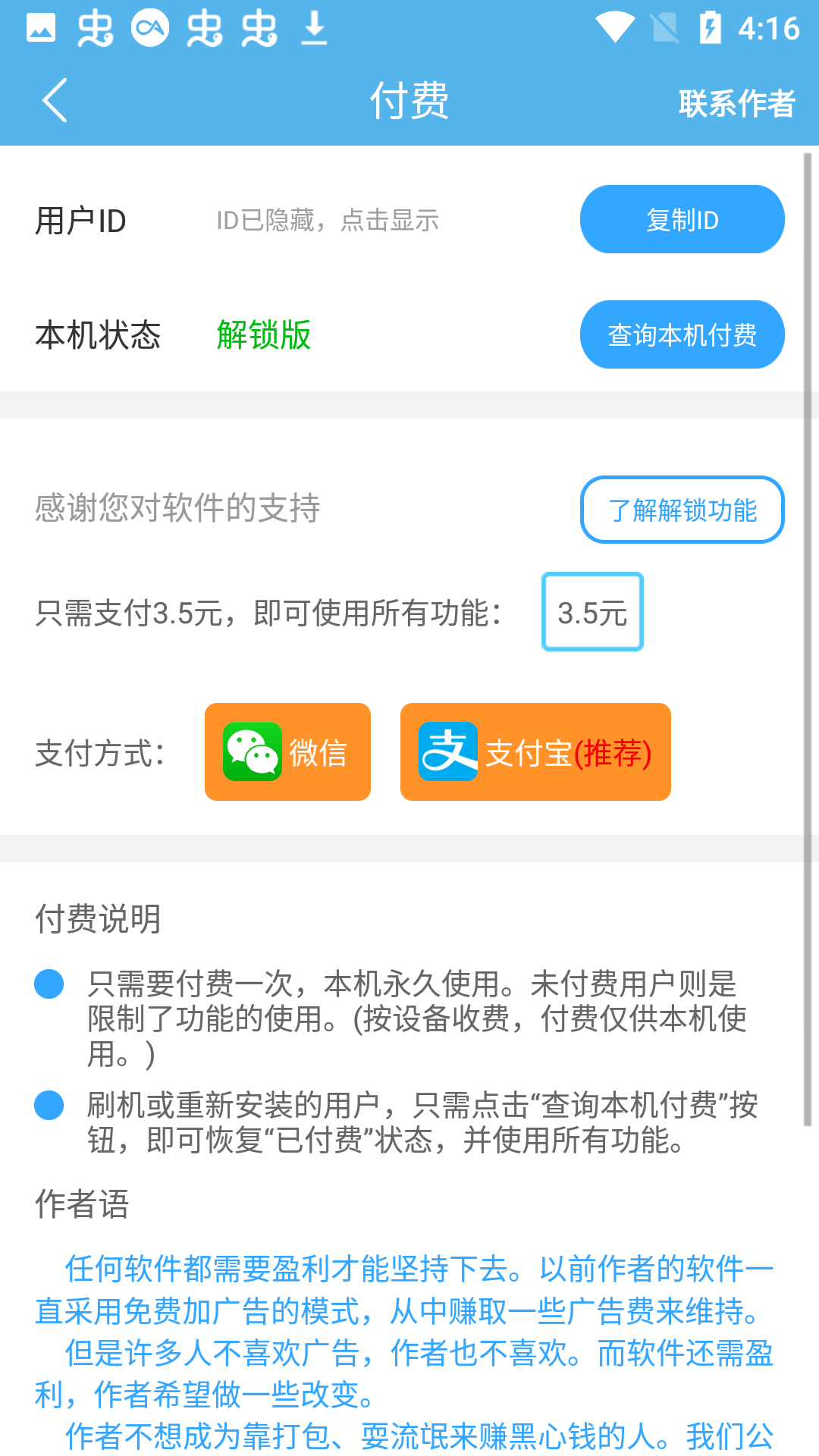819x1456 pixels.
Task: Tap 查询本机付费 to check payment status
Action: (x=682, y=334)
